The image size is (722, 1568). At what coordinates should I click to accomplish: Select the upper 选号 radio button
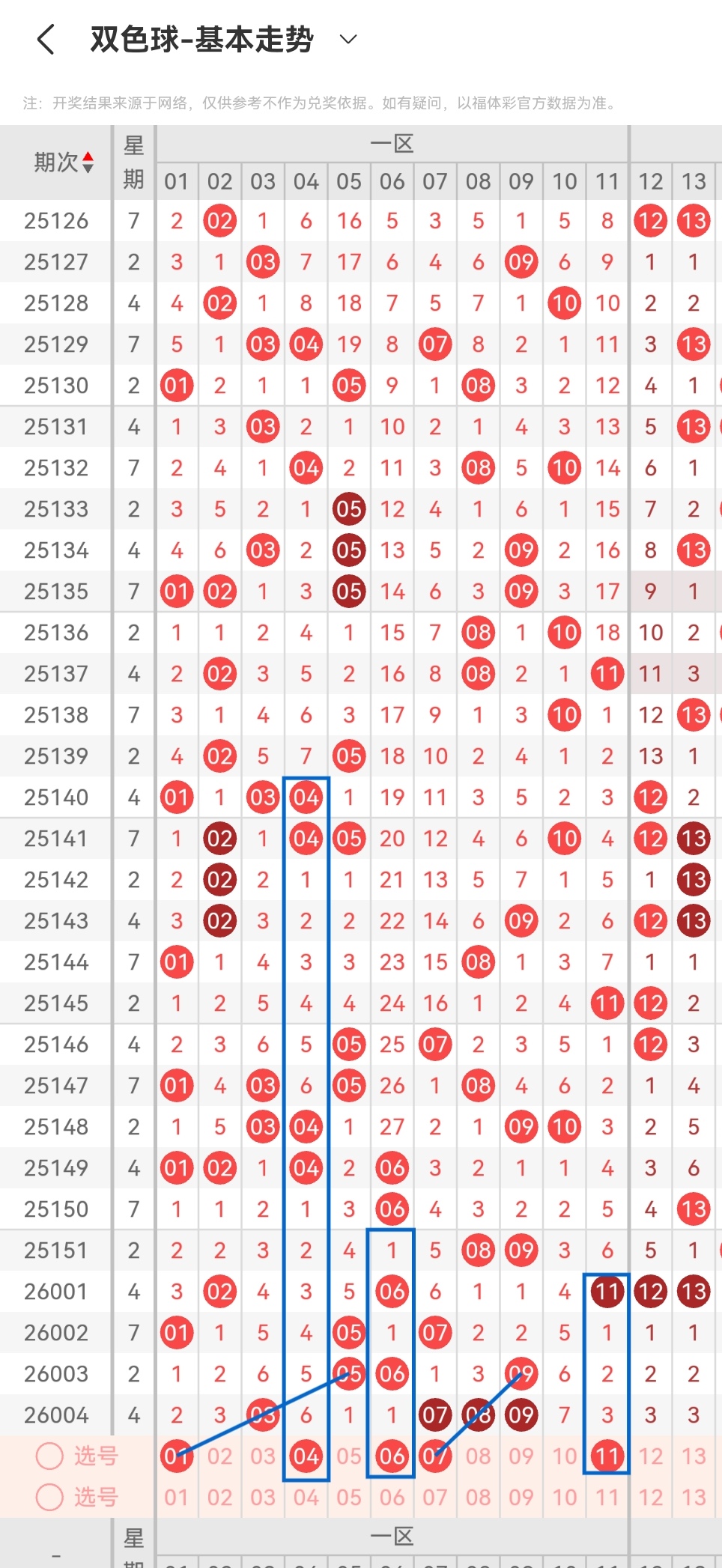[x=50, y=1456]
